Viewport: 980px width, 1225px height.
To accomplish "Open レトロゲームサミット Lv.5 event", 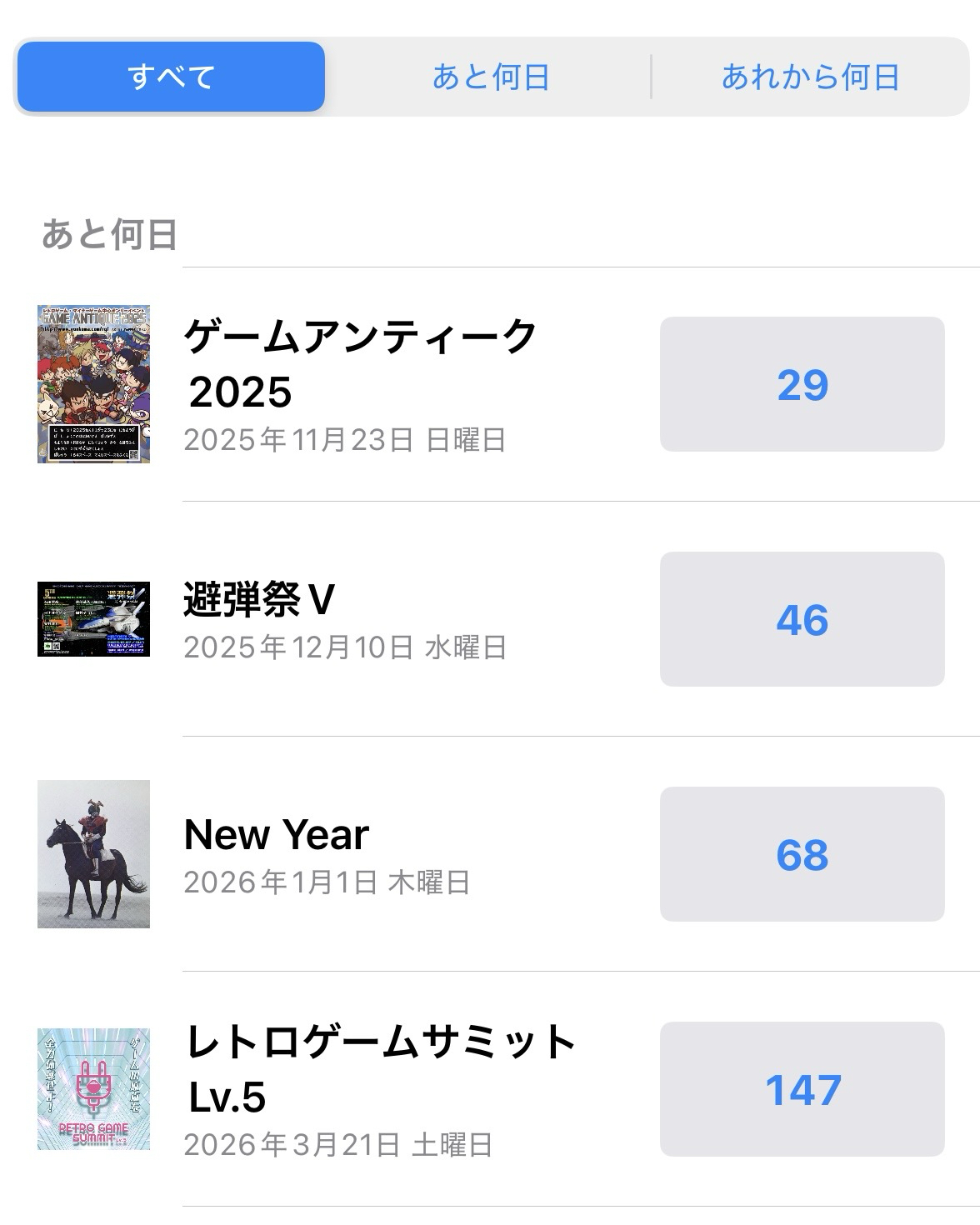I will click(379, 1089).
